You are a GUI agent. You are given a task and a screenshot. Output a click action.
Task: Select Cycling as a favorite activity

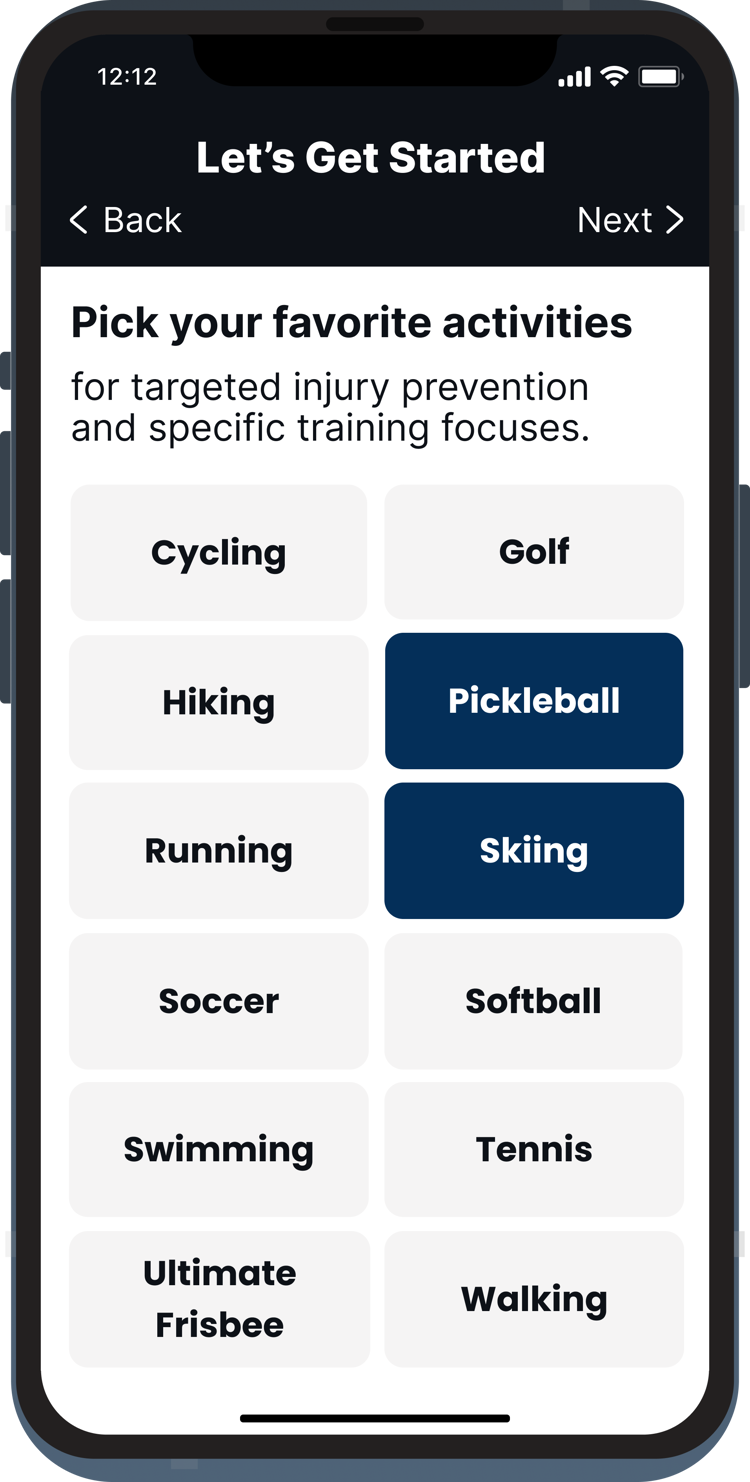[218, 552]
